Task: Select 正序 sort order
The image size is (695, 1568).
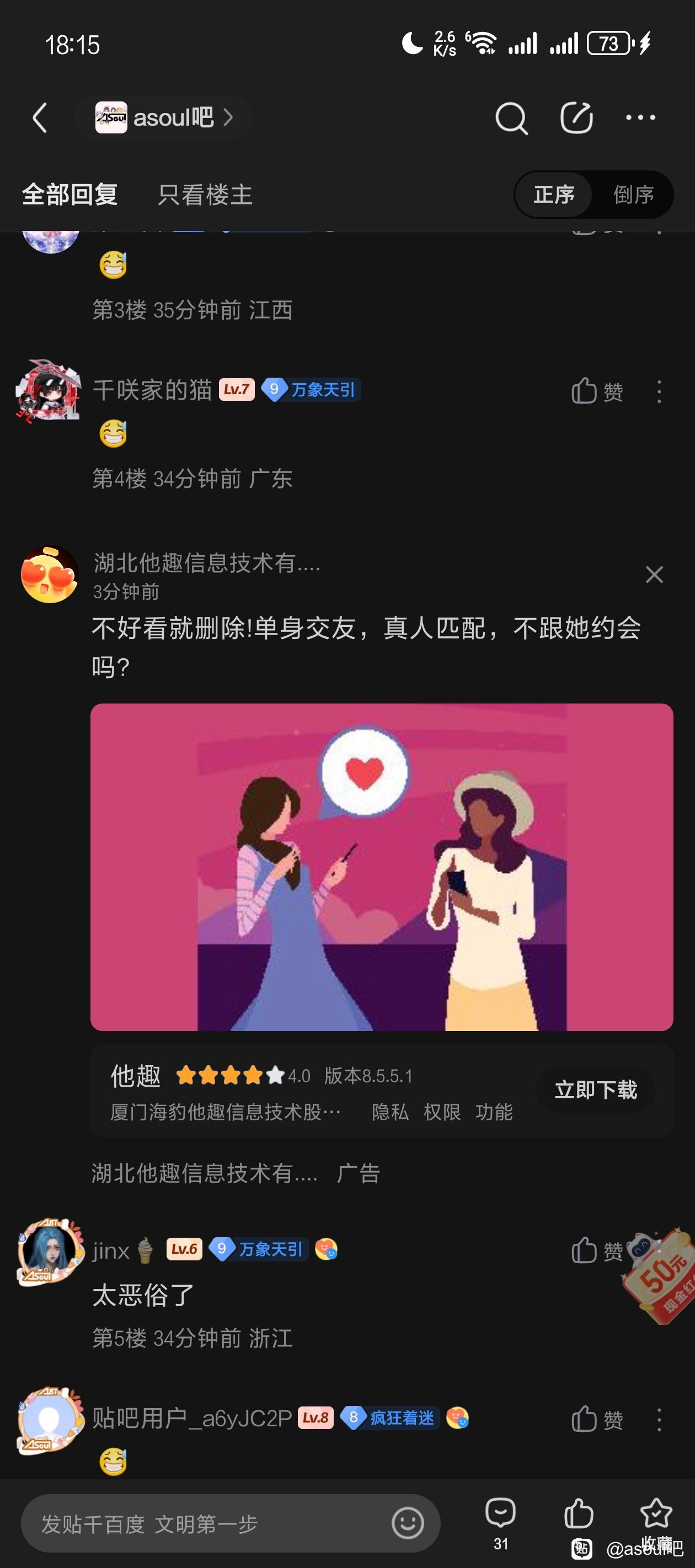Action: click(x=554, y=195)
